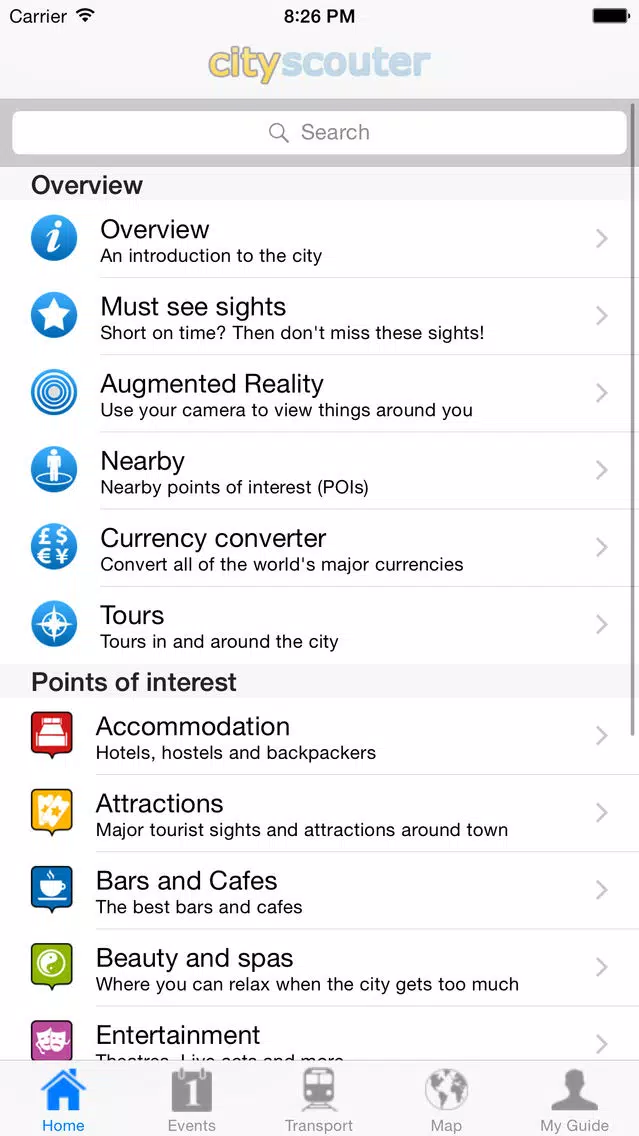This screenshot has height=1136, width=639.
Task: Open the Entertainment category
Action: point(319,1039)
